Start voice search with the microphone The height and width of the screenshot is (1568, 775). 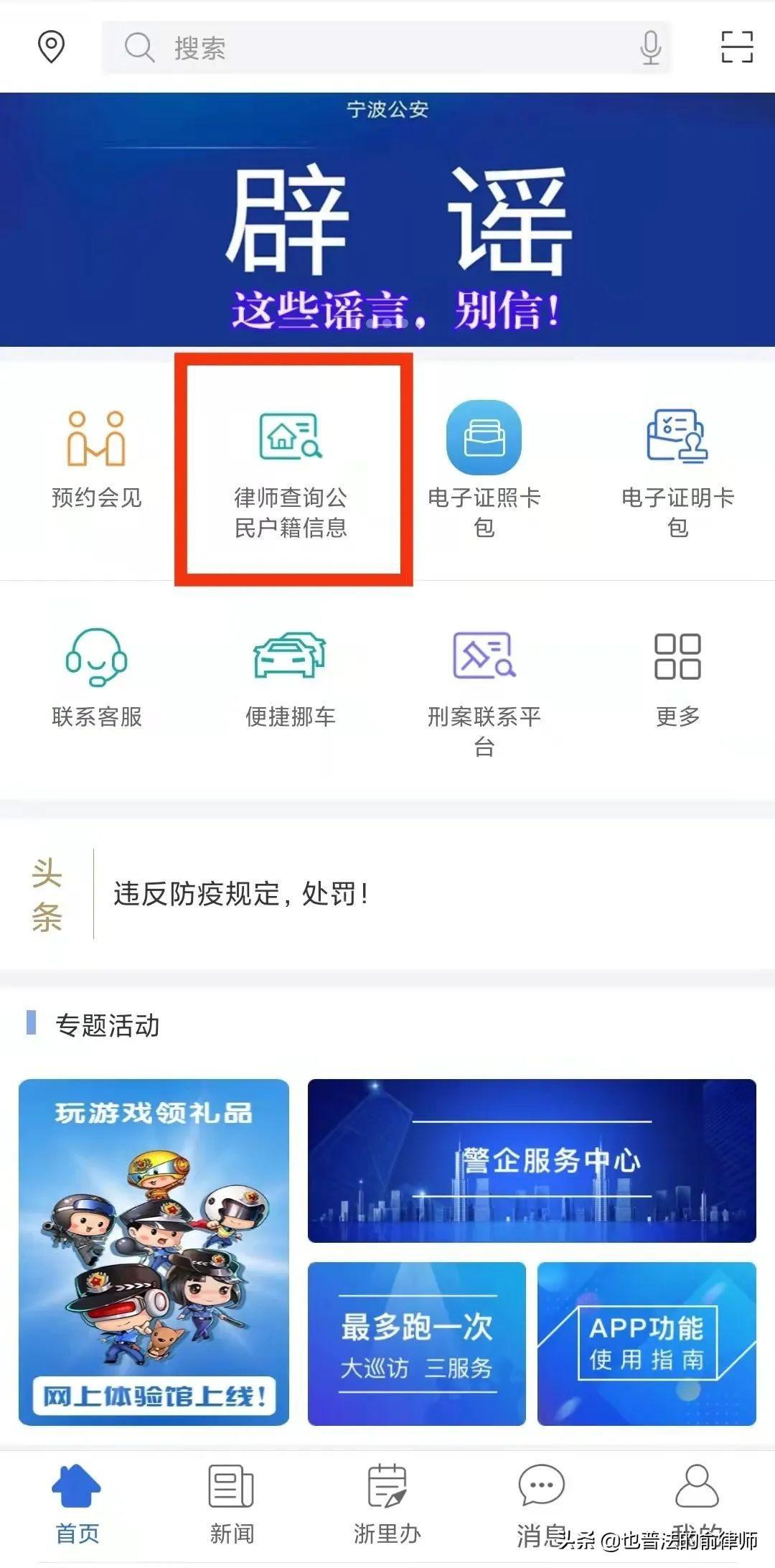tap(650, 48)
